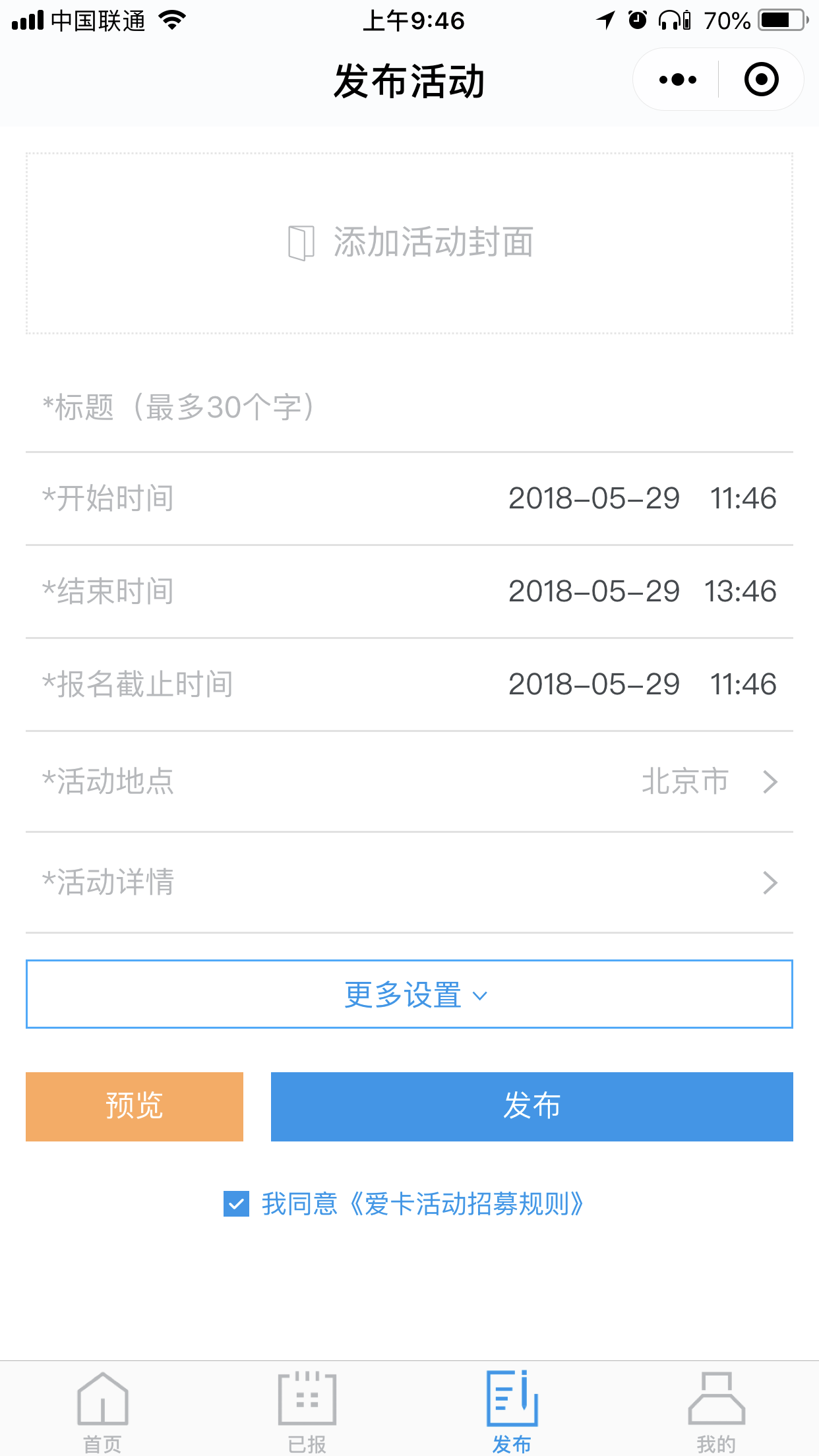The height and width of the screenshot is (1456, 819).
Task: Uncheck the agreement checkbox (我同意)
Action: [236, 1204]
